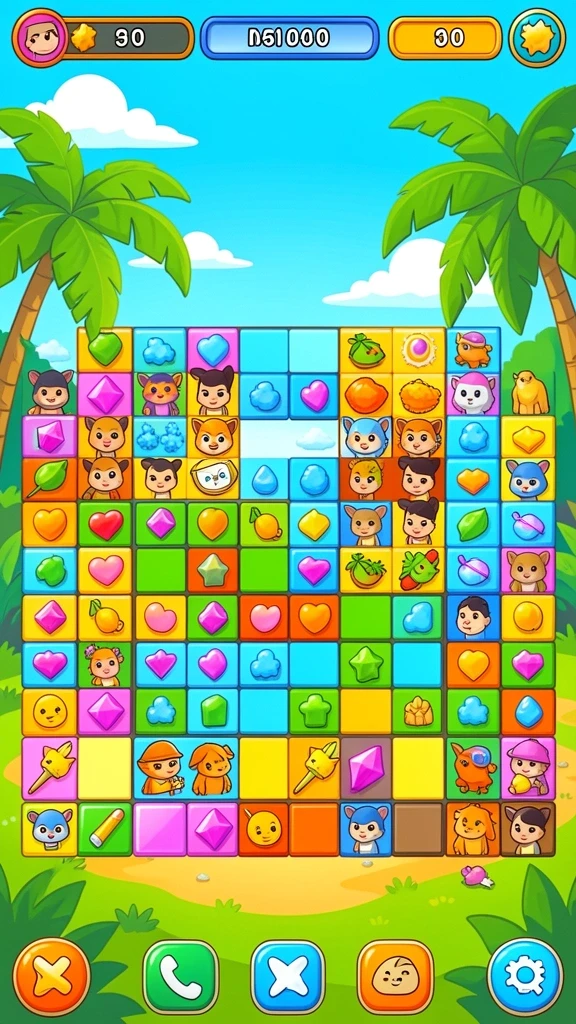Open the player avatar in the top bar
Viewport: 576px width, 1024px height.
click(40, 38)
